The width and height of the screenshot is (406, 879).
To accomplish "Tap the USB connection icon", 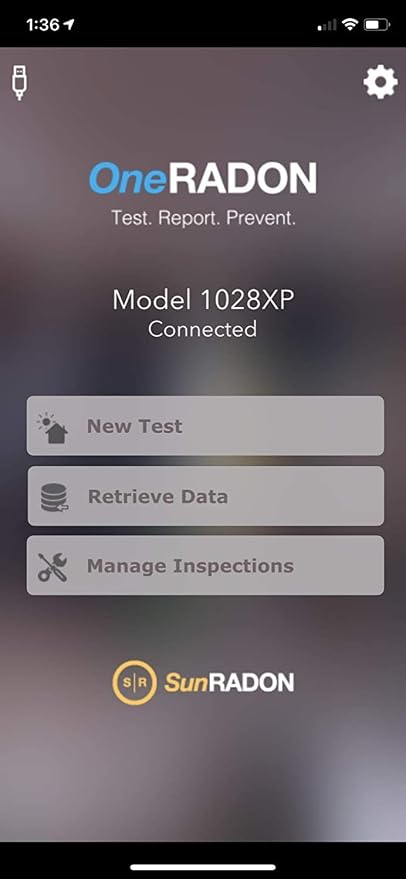I will tap(20, 82).
